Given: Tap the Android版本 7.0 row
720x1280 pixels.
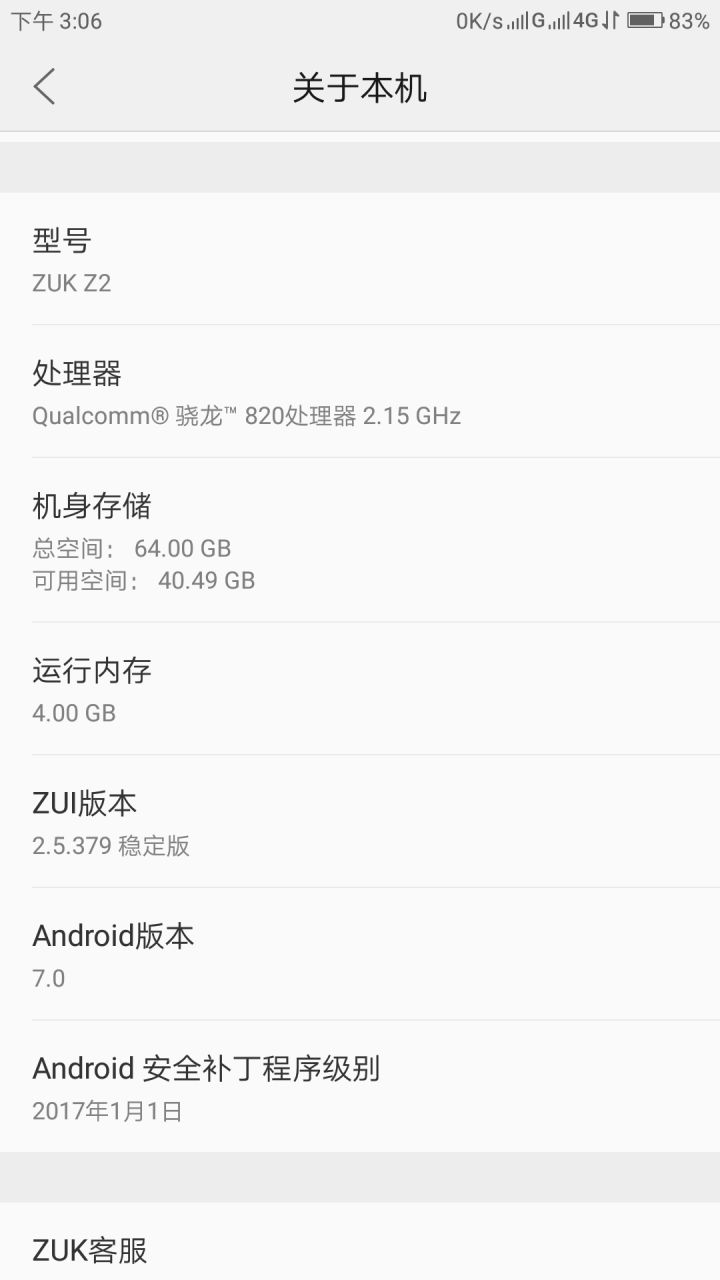Looking at the screenshot, I should click(x=360, y=954).
